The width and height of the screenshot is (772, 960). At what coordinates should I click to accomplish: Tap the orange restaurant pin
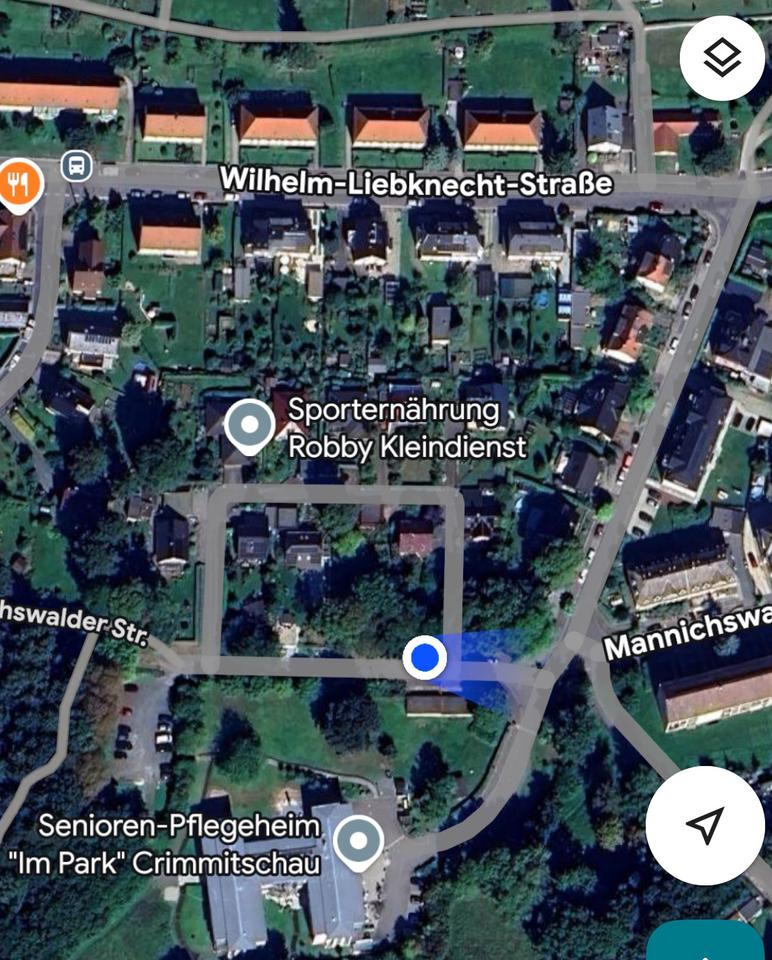point(19,184)
